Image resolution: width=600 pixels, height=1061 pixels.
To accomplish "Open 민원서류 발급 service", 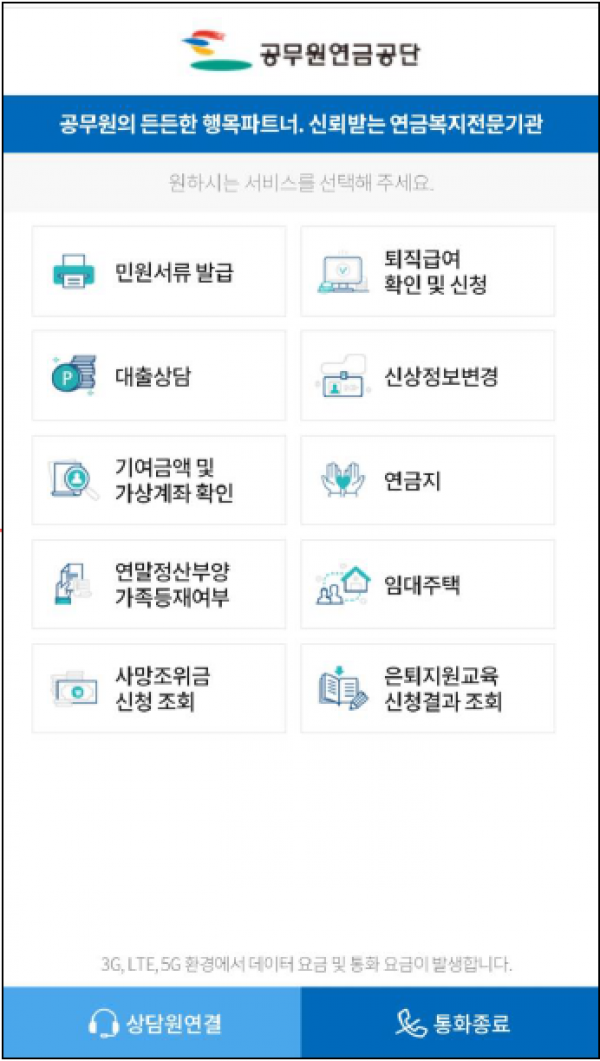I will 159,272.
